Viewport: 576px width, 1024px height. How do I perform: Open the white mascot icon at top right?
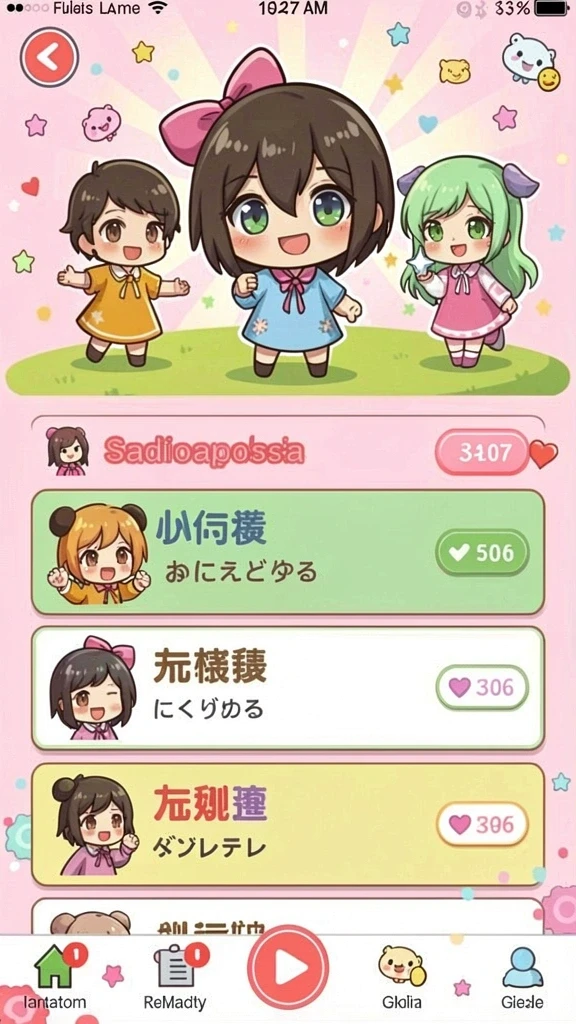530,61
